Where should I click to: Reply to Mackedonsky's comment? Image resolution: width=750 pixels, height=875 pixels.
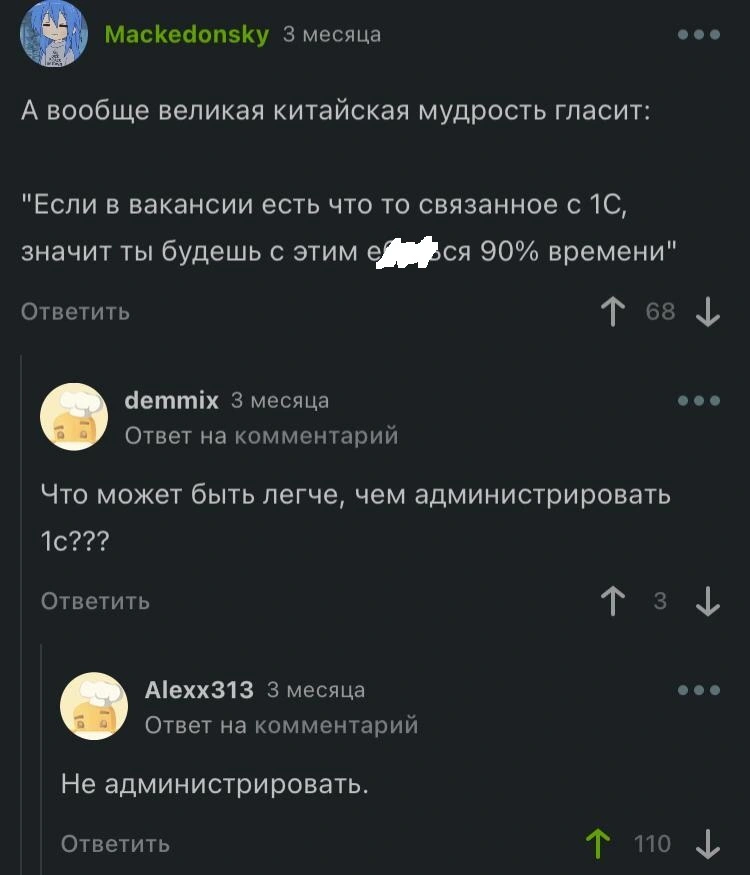[x=76, y=312]
